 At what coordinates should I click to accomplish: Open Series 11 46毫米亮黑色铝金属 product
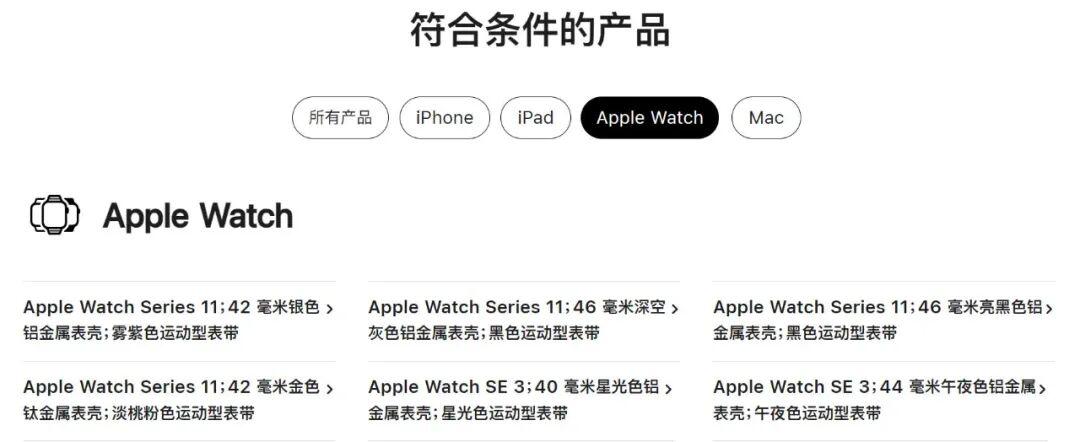[882, 319]
